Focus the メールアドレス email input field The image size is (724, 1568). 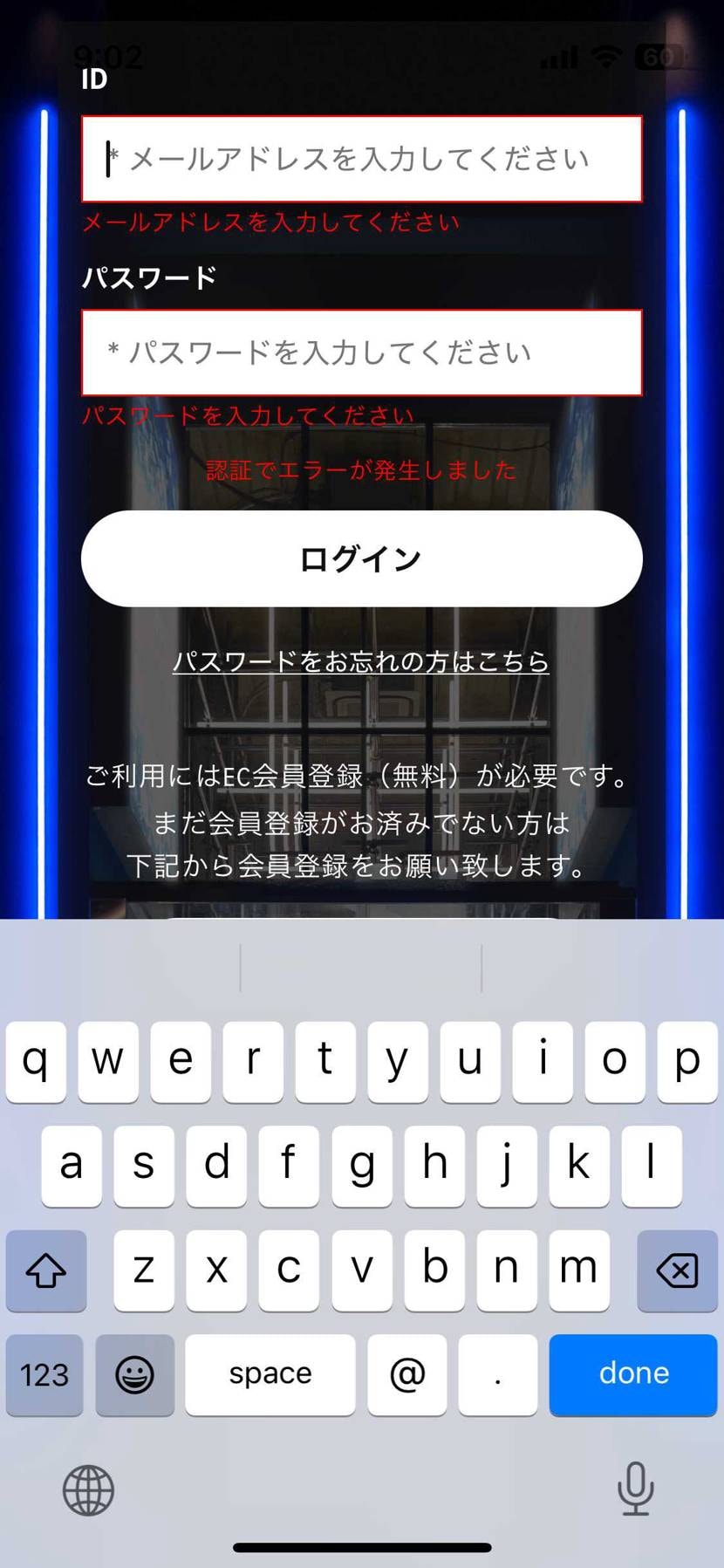click(x=361, y=160)
